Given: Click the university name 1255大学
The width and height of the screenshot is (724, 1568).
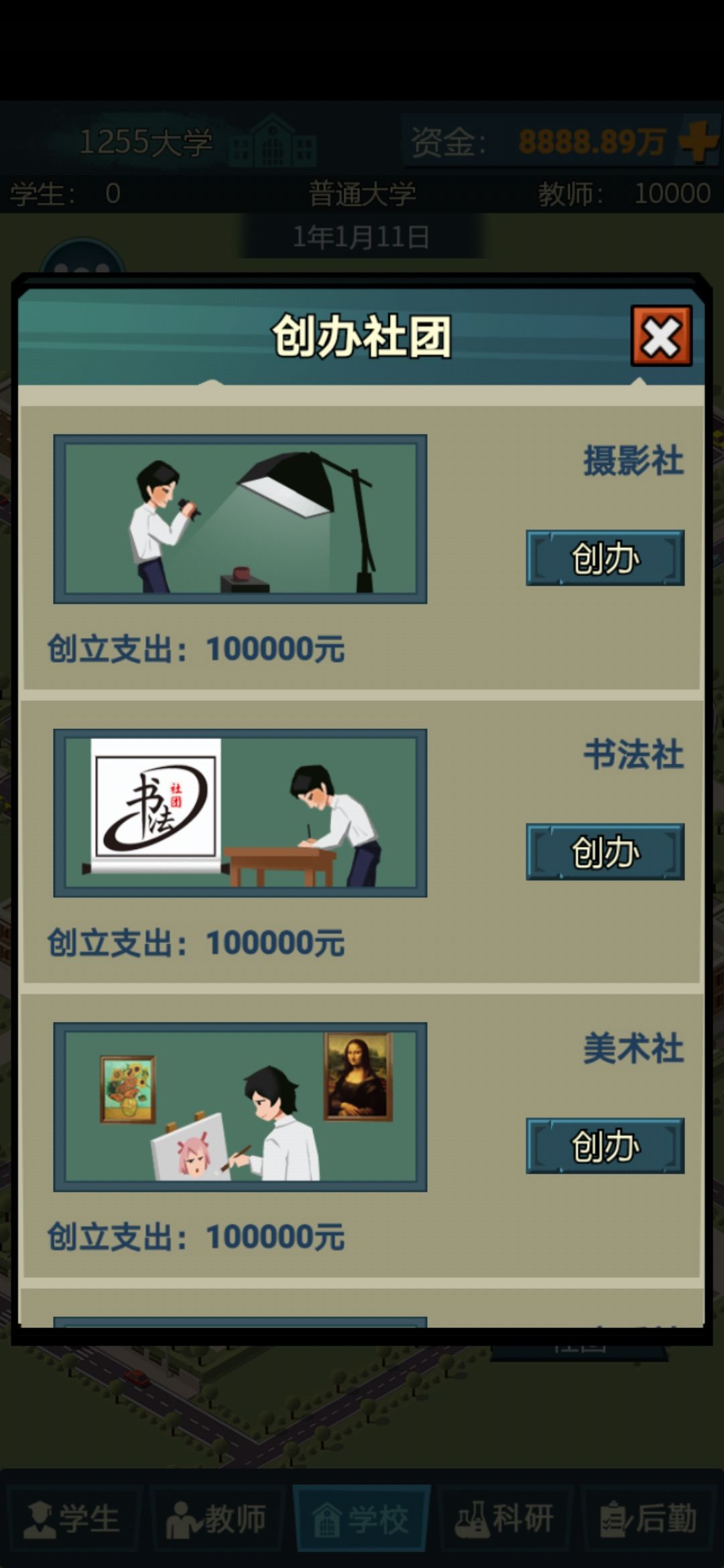Looking at the screenshot, I should 147,141.
